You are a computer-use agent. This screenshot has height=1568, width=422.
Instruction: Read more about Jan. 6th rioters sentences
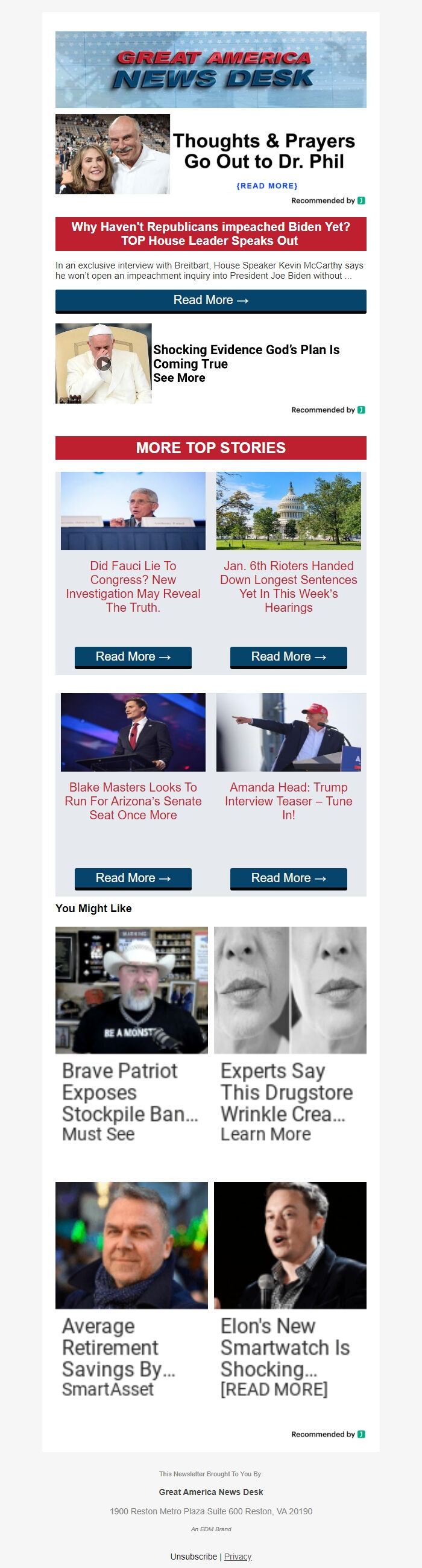288,657
